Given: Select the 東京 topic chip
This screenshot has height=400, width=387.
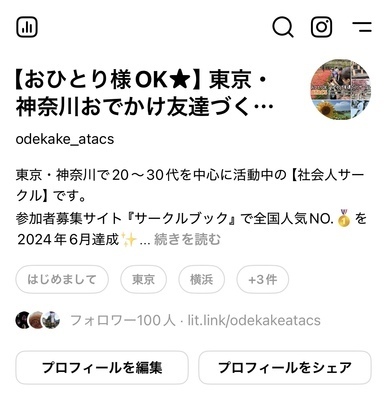Looking at the screenshot, I should click(x=143, y=279).
